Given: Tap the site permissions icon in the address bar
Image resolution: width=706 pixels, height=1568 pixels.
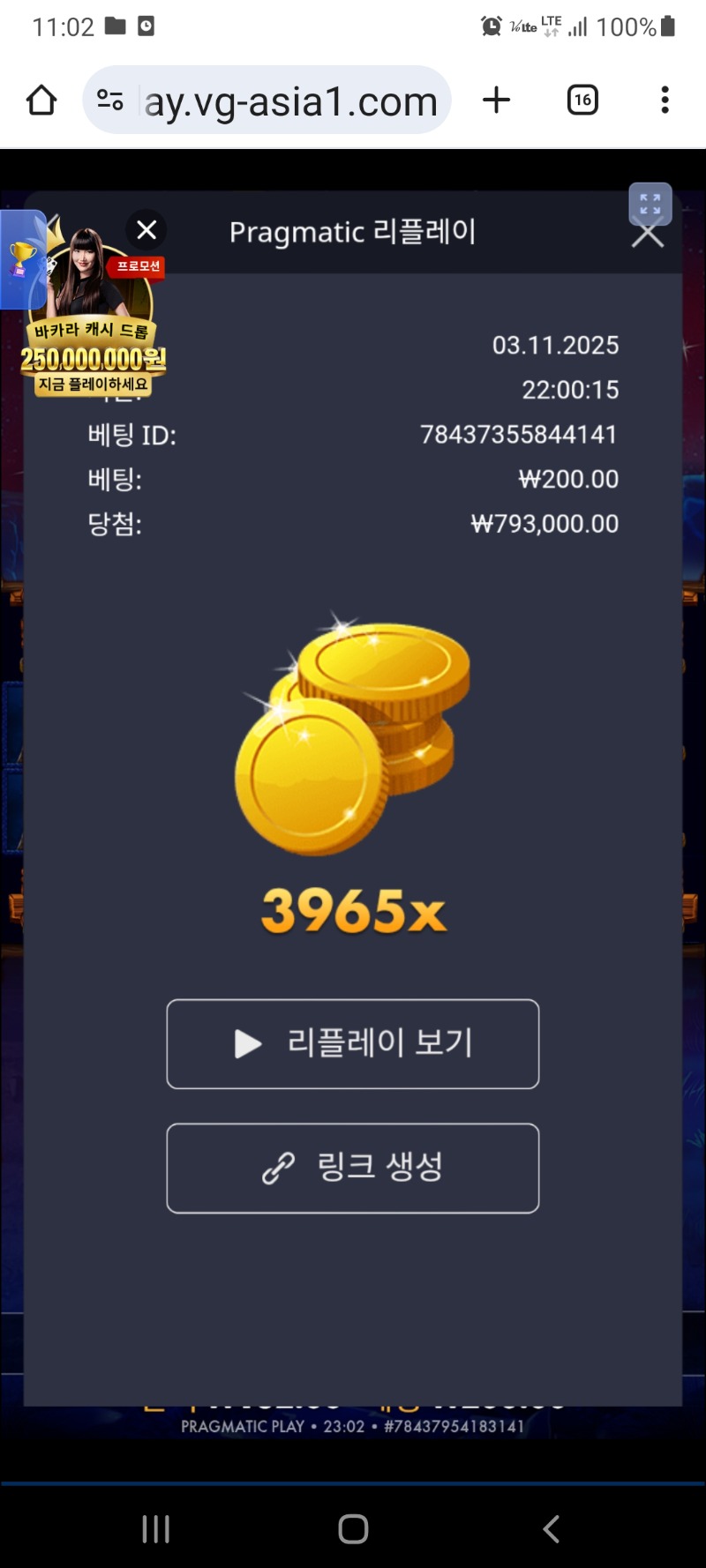Looking at the screenshot, I should tap(109, 100).
